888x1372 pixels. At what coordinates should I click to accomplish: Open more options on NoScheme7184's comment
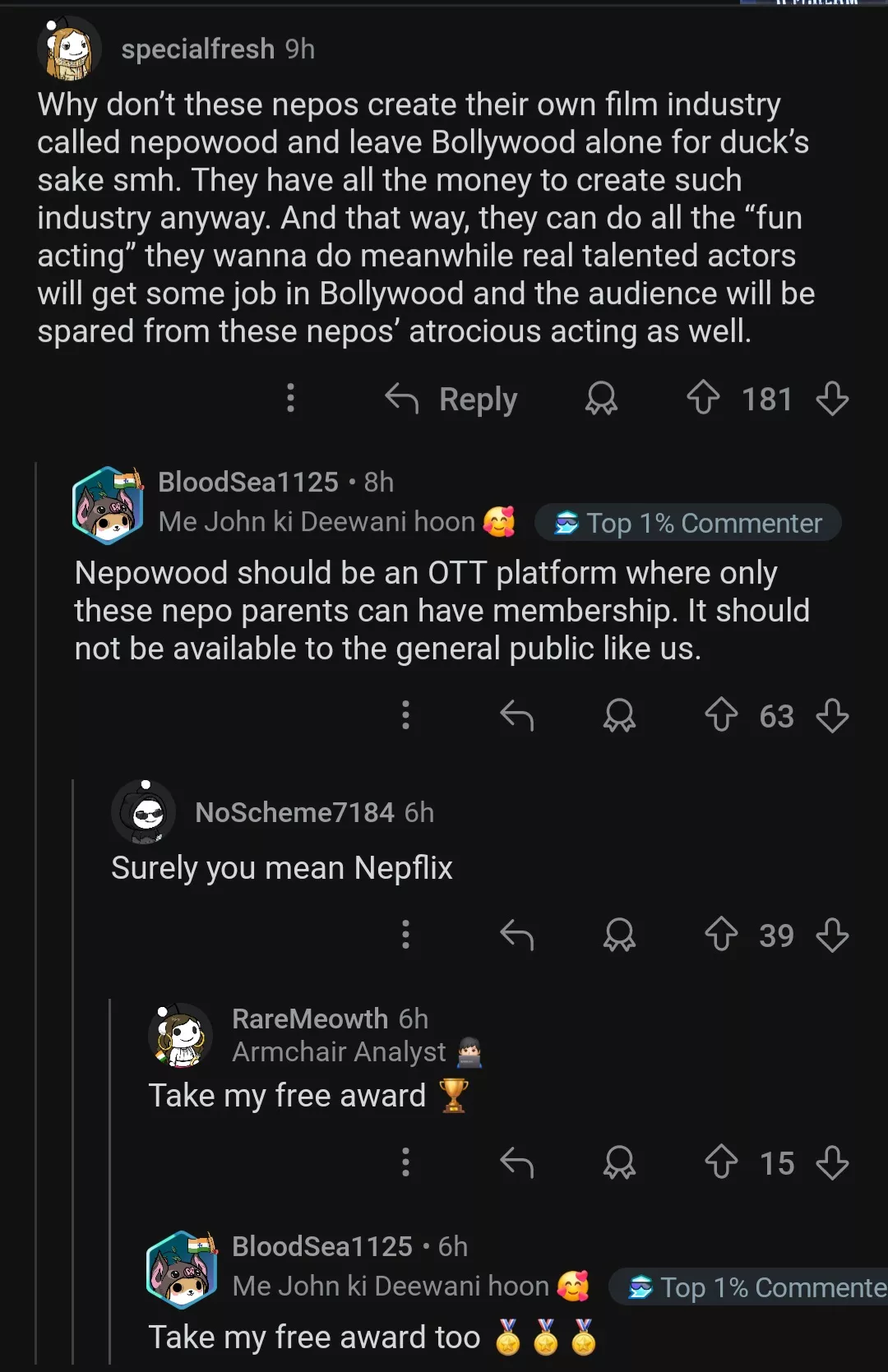click(405, 935)
